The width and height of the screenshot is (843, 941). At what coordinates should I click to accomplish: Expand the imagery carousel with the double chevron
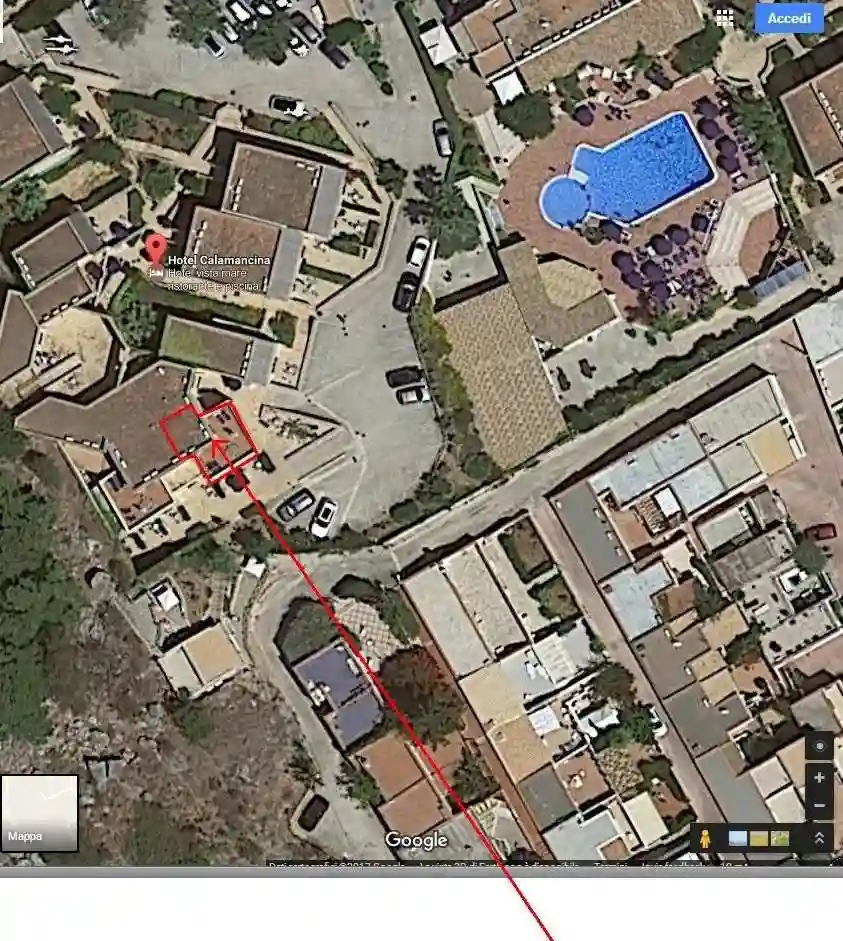tap(820, 838)
